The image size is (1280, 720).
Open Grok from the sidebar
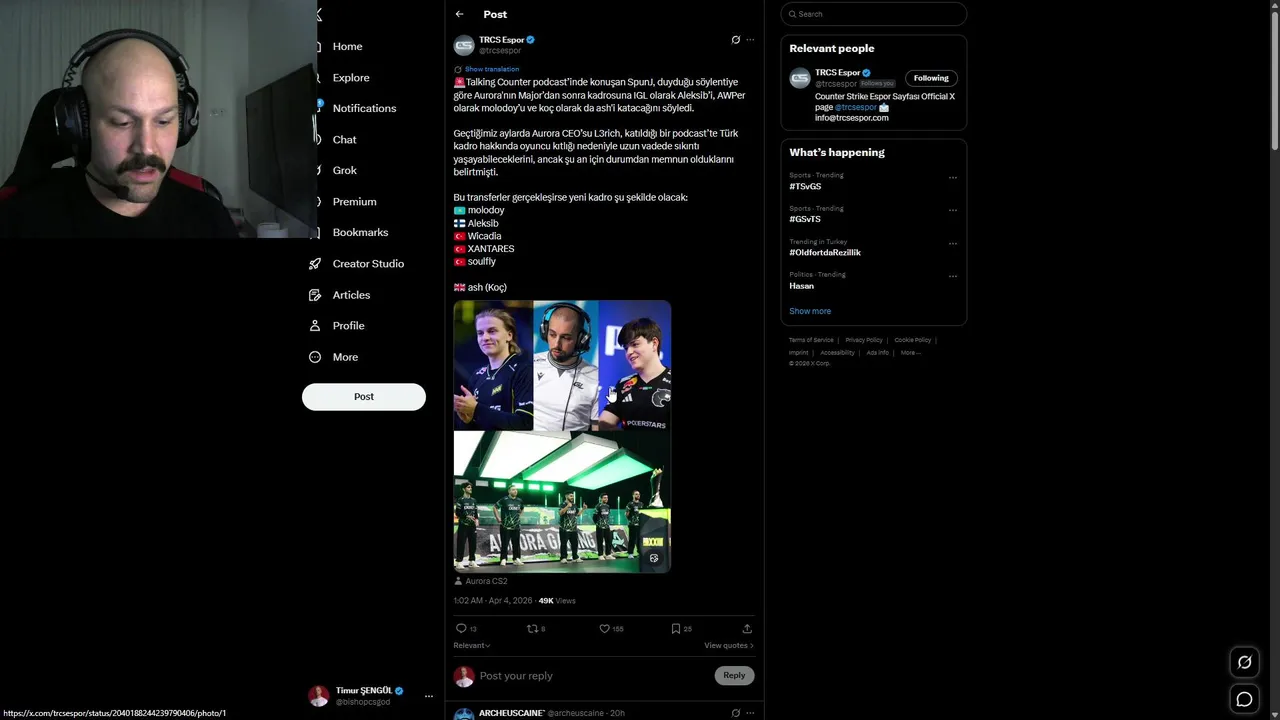click(x=344, y=170)
